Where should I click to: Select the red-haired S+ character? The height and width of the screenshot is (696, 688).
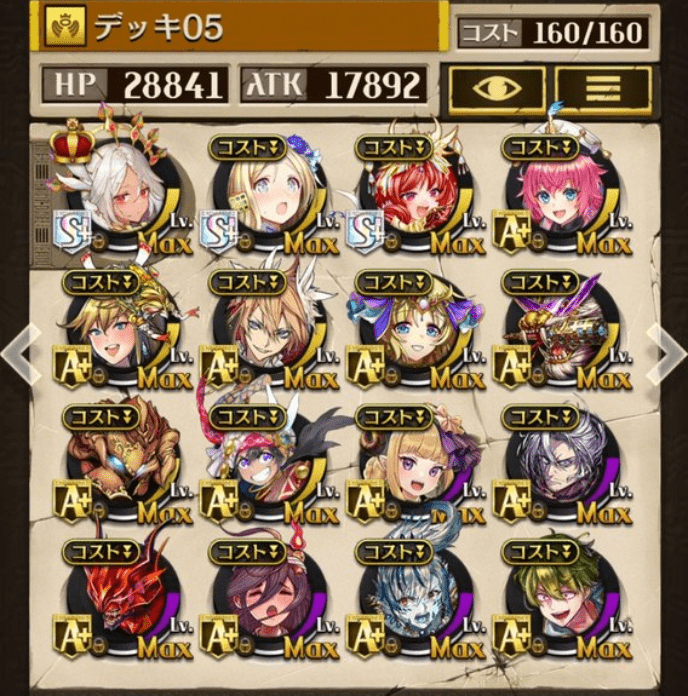point(408,196)
